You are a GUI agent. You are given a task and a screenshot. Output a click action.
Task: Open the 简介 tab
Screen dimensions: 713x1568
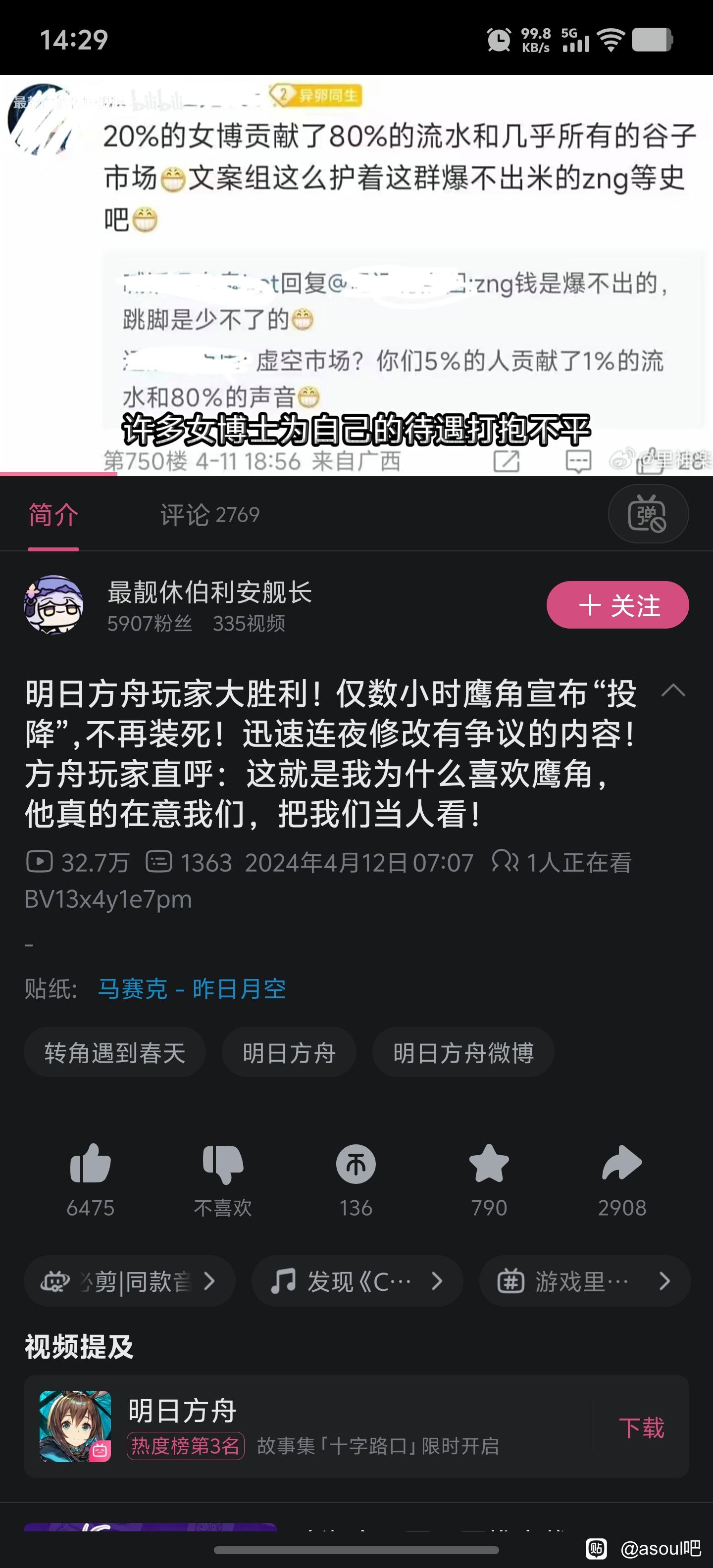pos(53,514)
